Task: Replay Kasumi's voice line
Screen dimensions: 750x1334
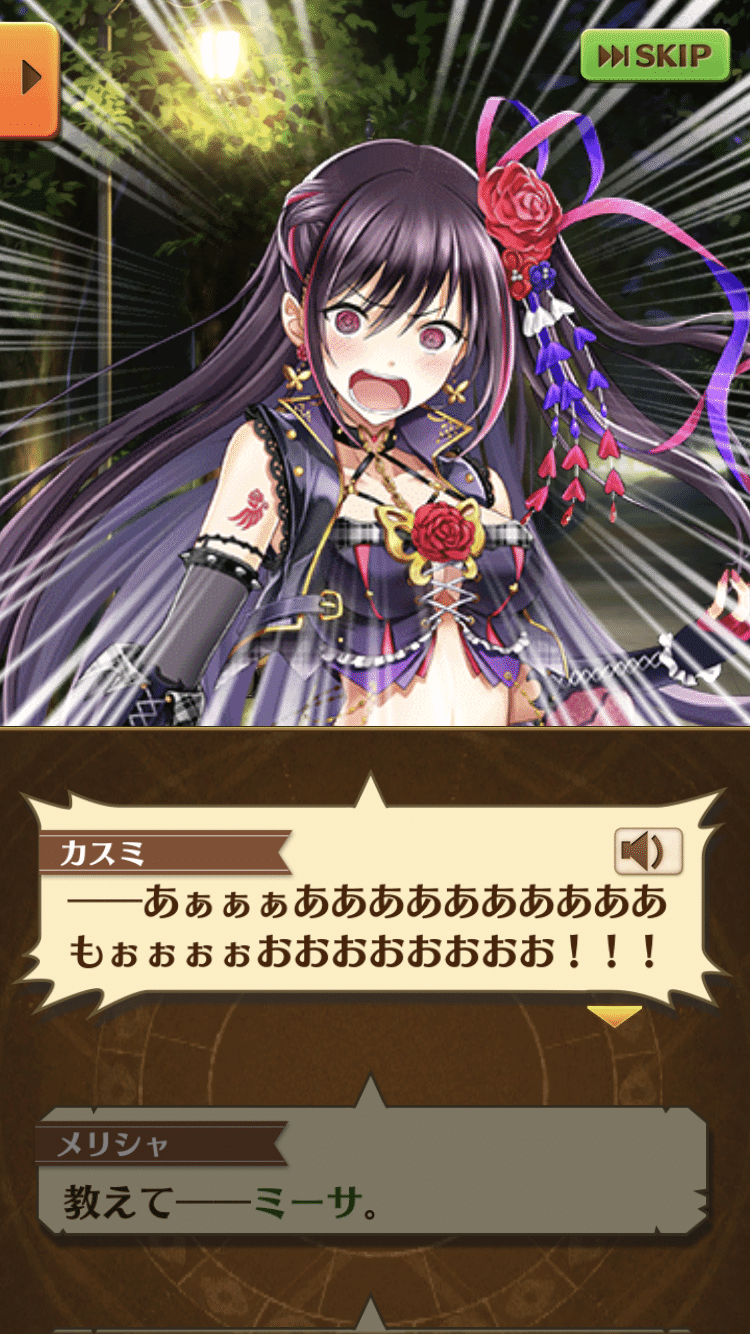Action: click(647, 852)
